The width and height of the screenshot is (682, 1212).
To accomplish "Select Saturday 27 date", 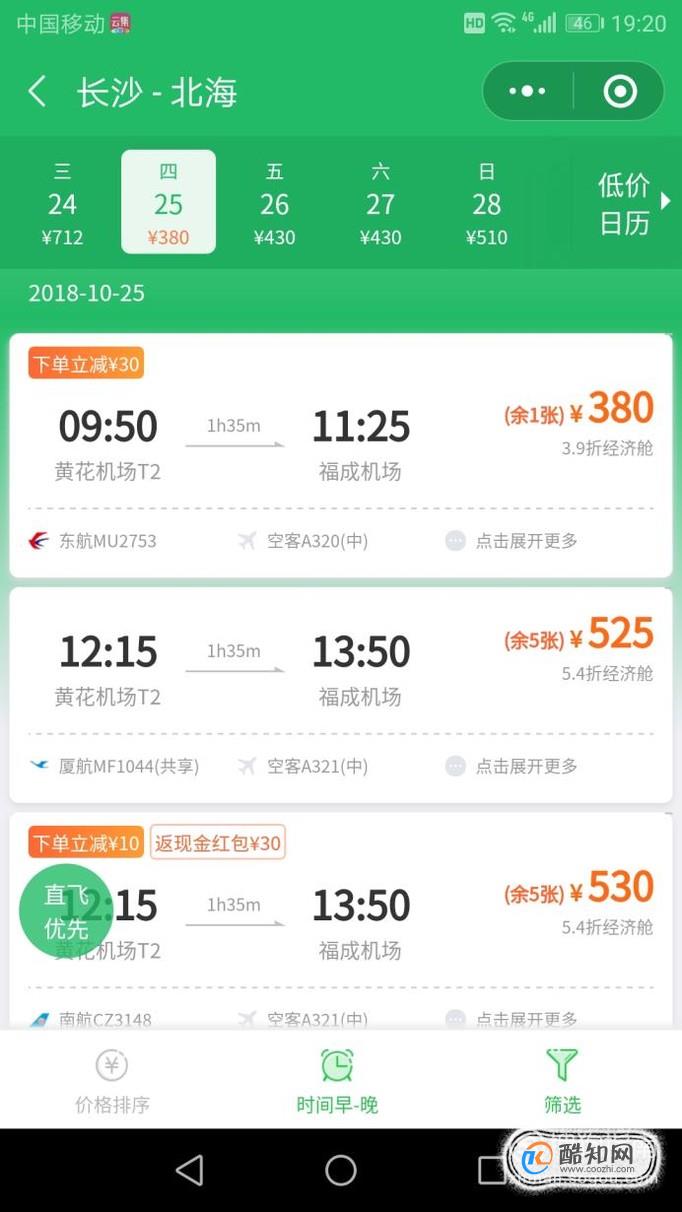I will [x=380, y=203].
